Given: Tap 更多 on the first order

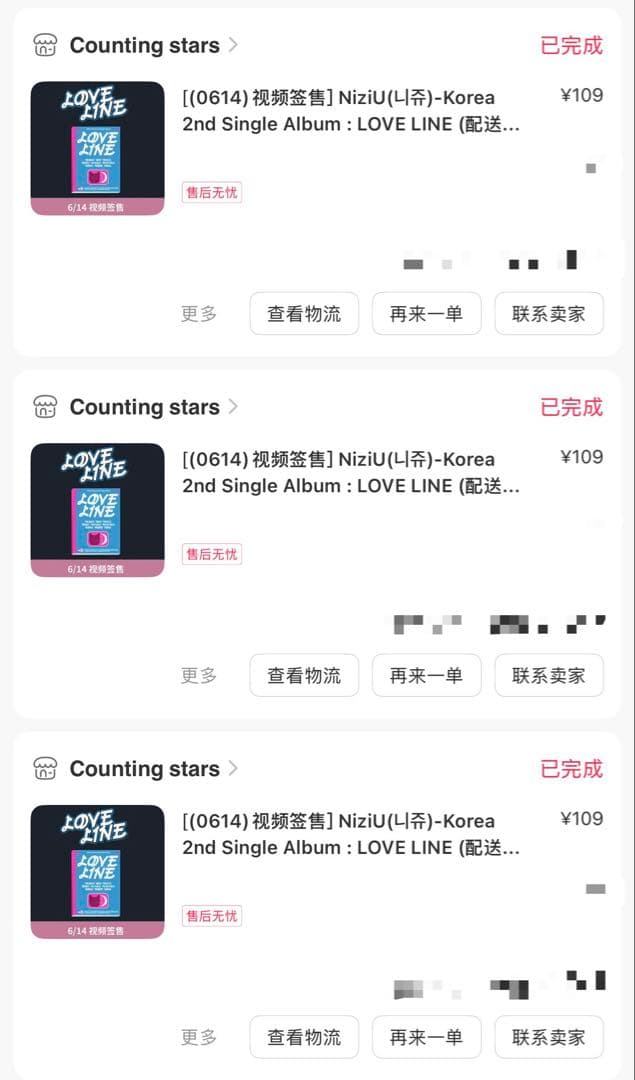Looking at the screenshot, I should coord(199,314).
